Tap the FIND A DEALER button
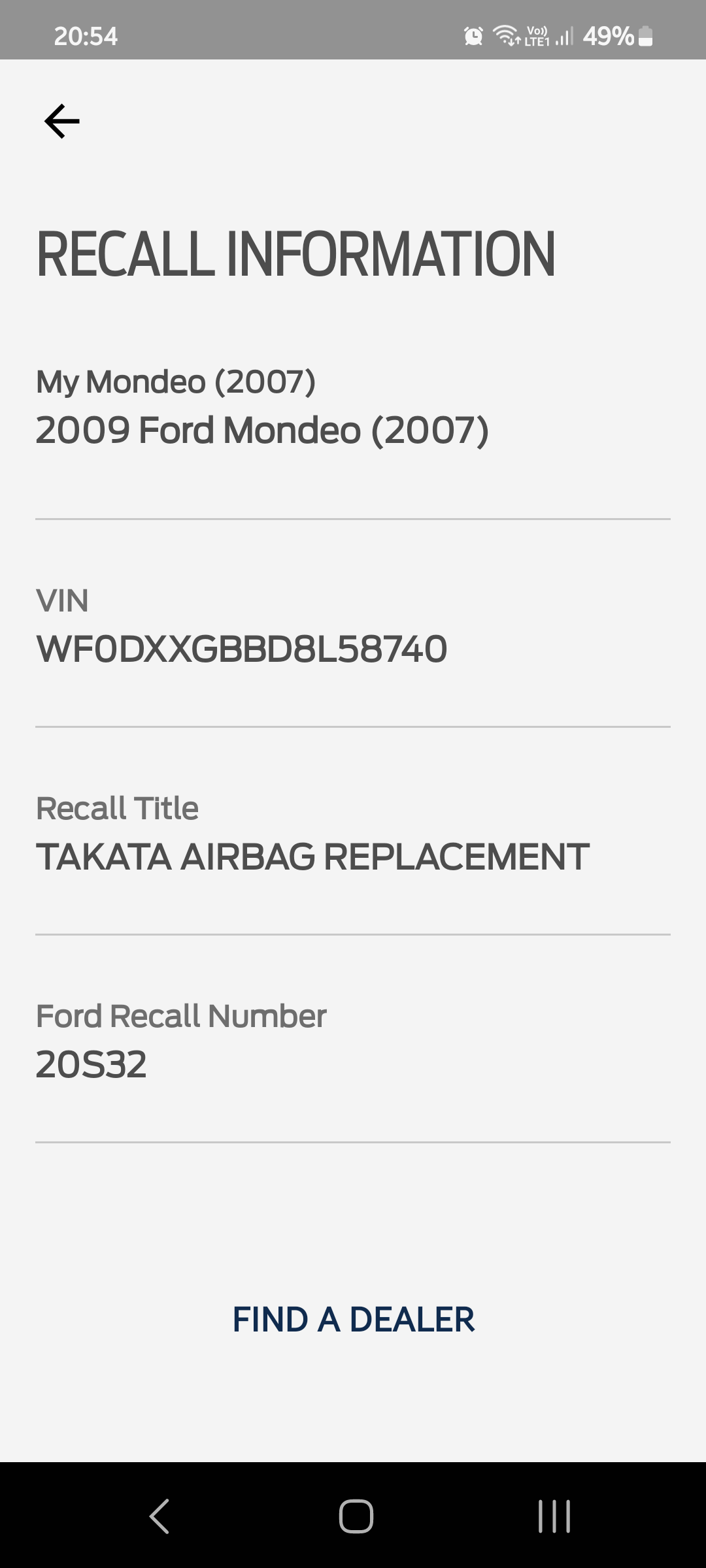Screen dimensions: 706x1568 pyautogui.click(x=353, y=1319)
